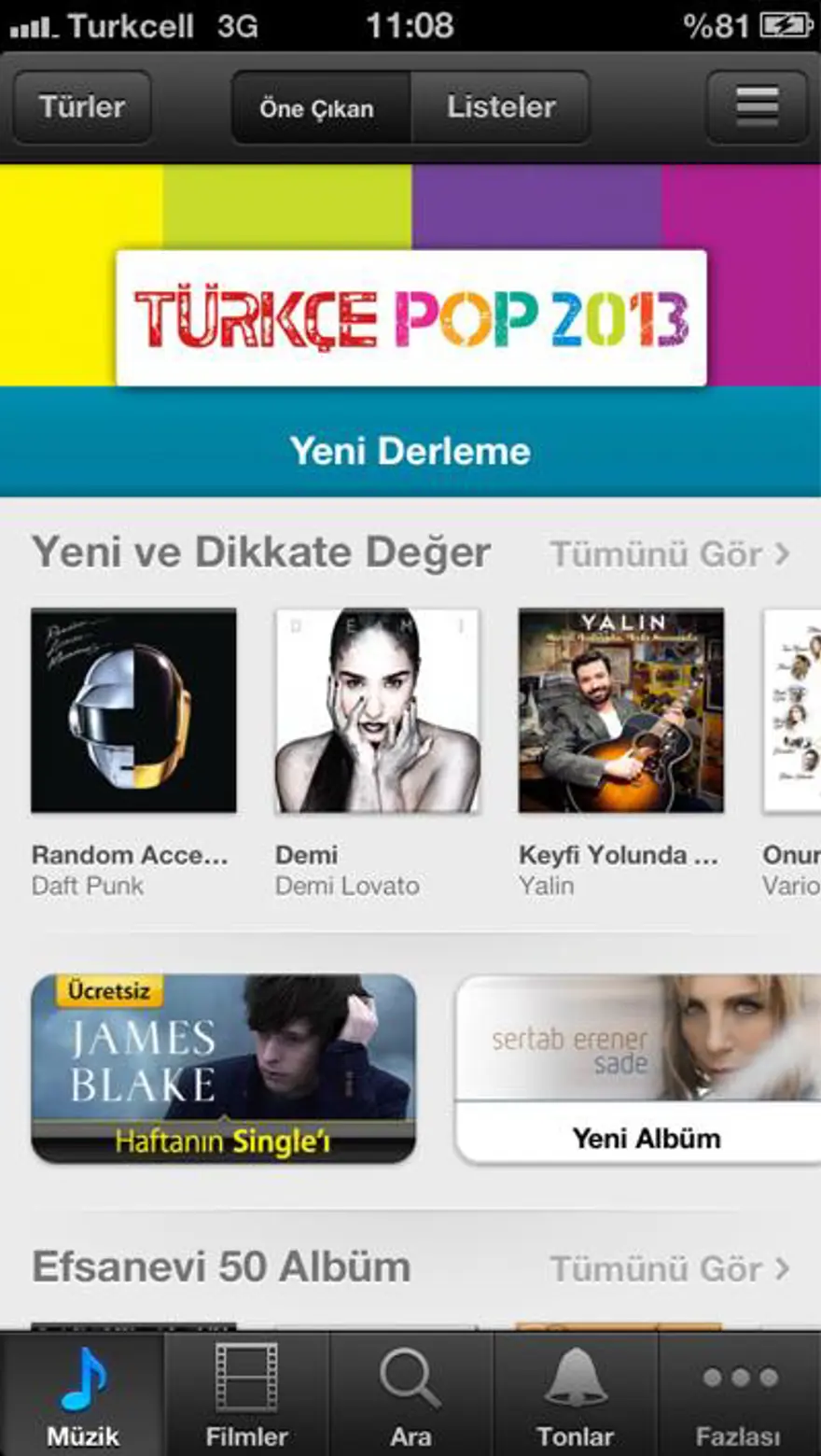Open the Türler genres button
The image size is (821, 1456).
pos(82,107)
